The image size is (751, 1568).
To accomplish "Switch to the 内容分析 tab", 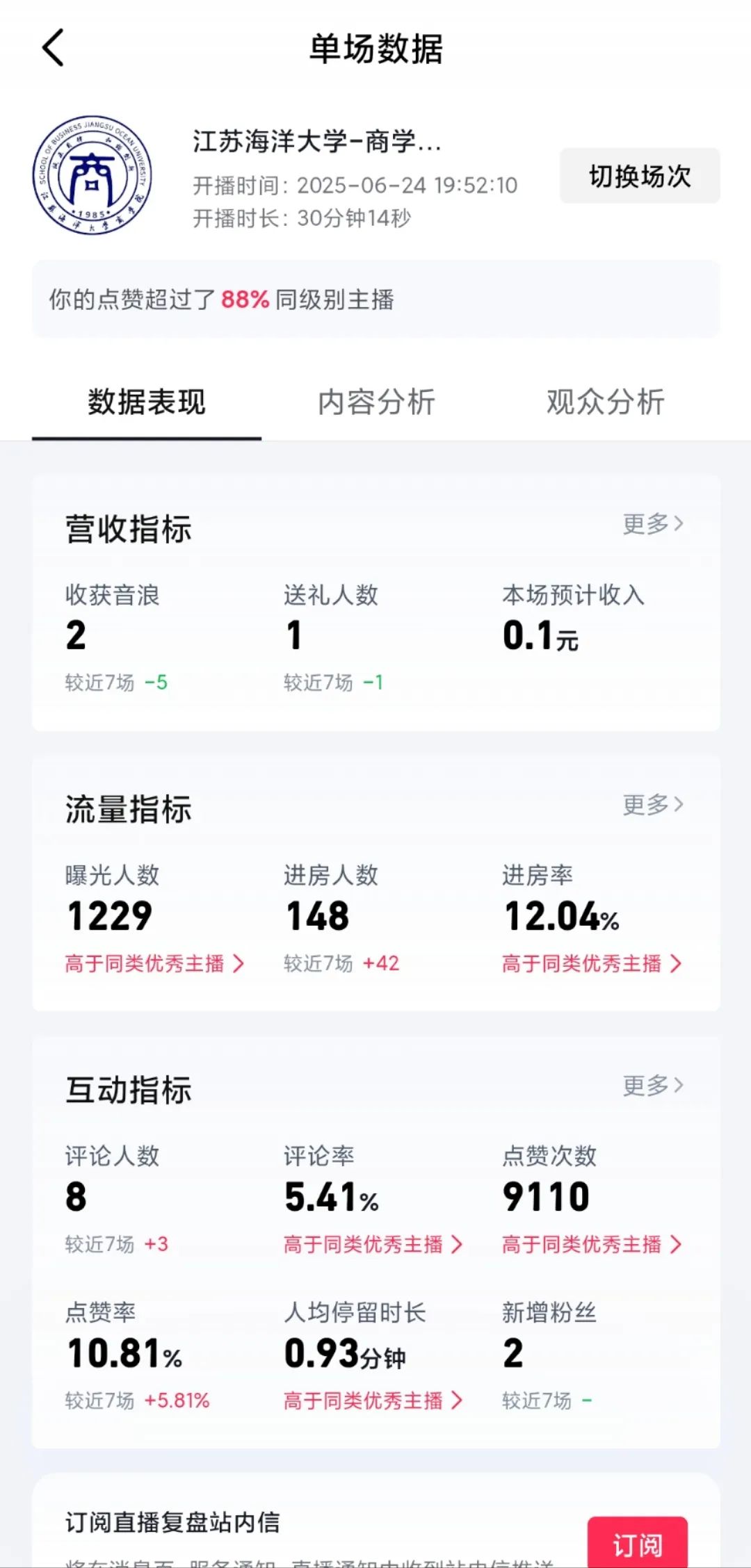I will 376,402.
